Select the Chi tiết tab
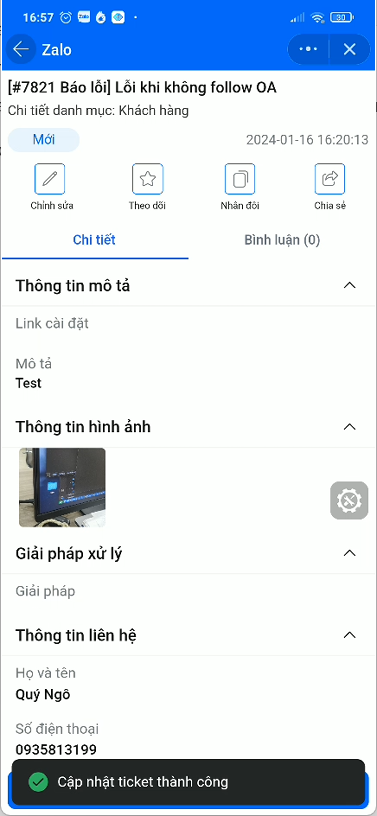 pyautogui.click(x=94, y=240)
